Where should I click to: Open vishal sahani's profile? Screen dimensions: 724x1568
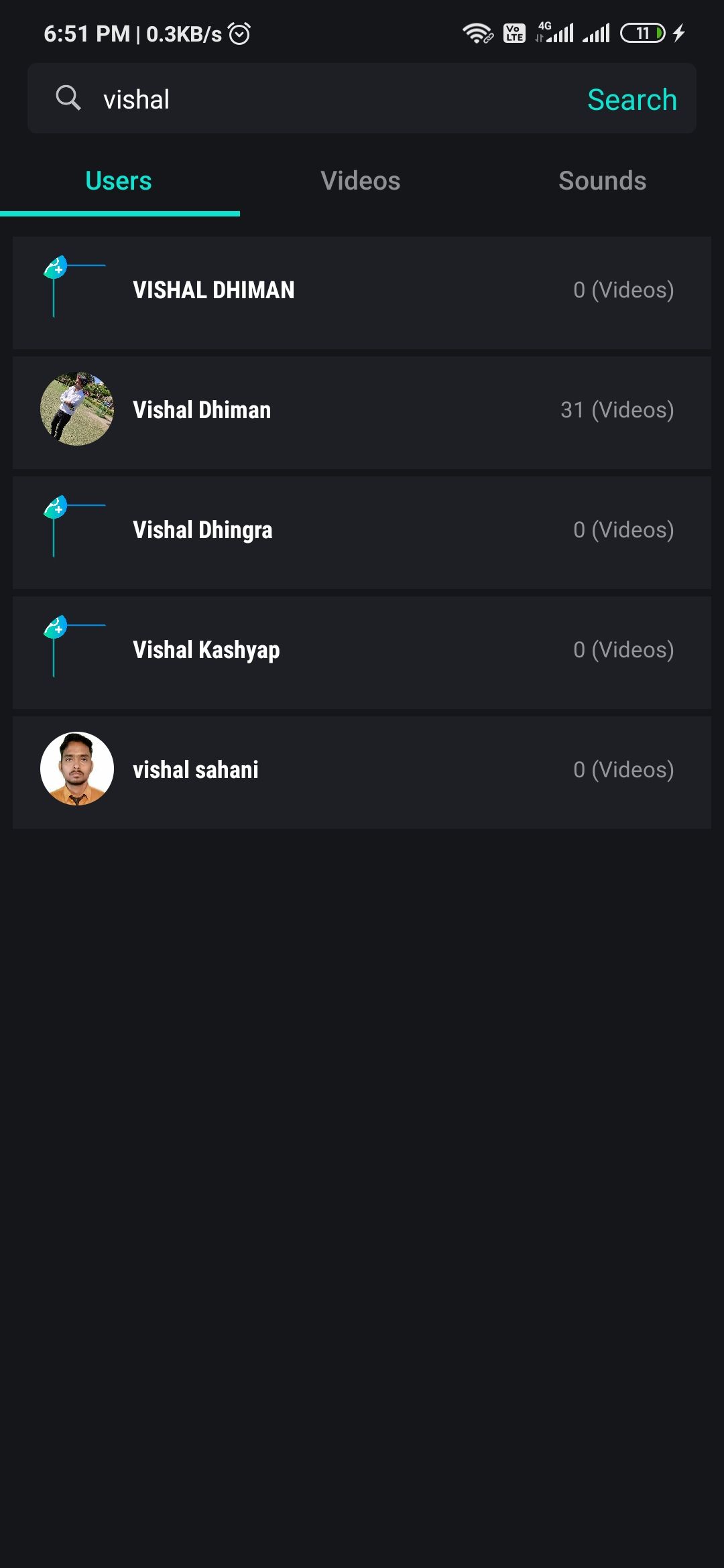pos(362,773)
